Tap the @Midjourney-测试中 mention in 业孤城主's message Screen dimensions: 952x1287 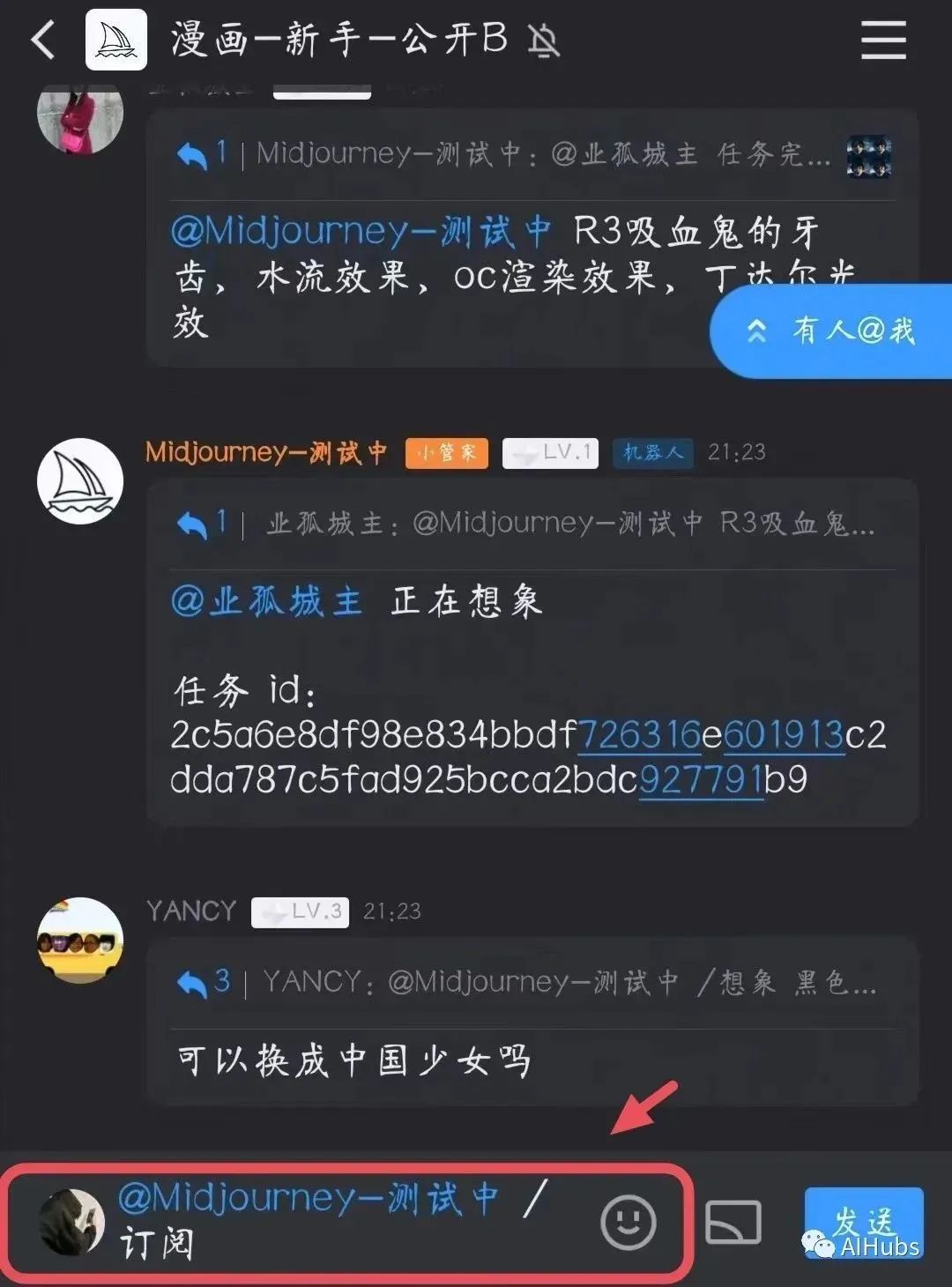(361, 231)
